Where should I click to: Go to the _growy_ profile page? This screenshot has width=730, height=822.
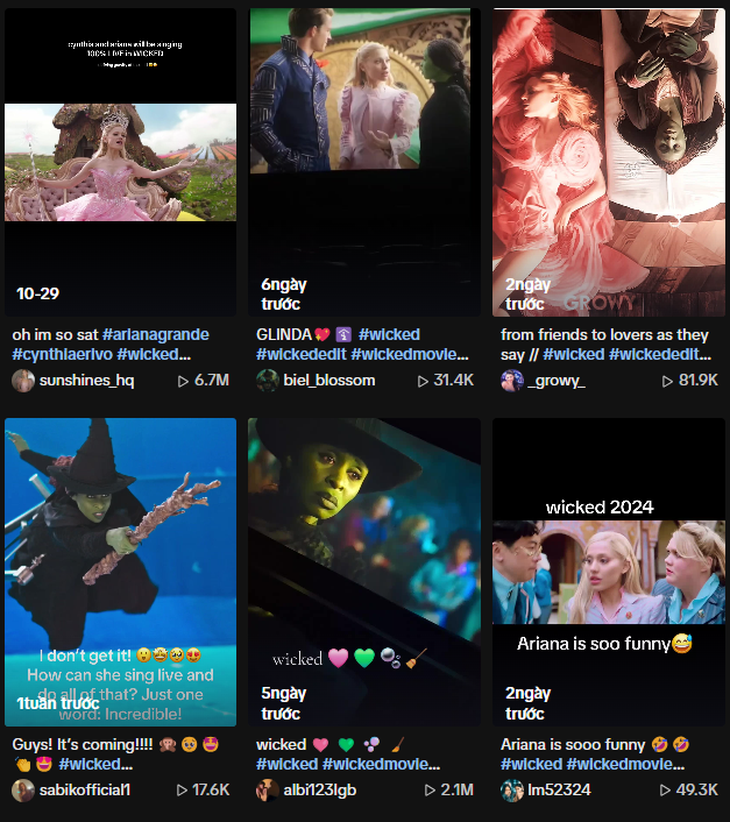[557, 381]
